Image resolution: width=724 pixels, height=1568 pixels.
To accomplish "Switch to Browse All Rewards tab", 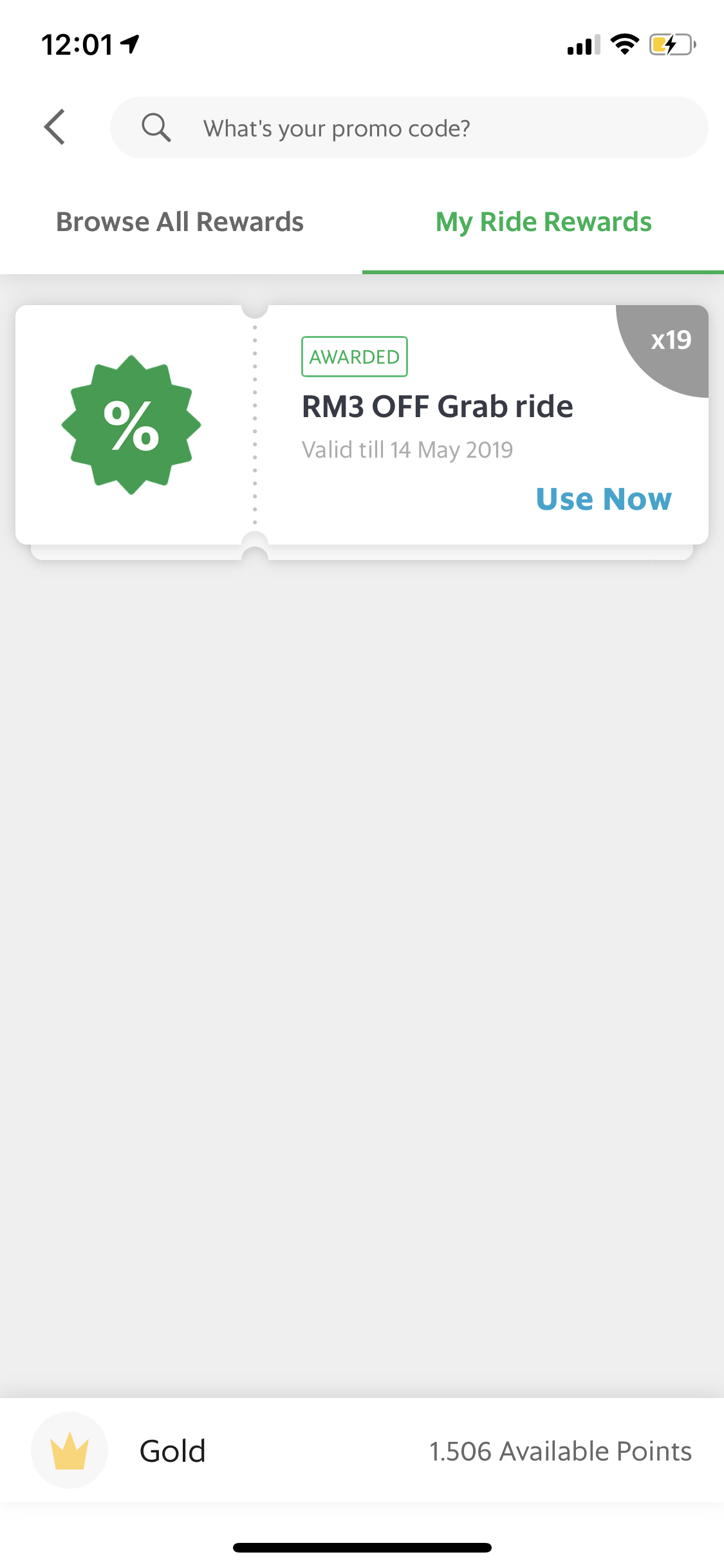I will click(x=180, y=222).
